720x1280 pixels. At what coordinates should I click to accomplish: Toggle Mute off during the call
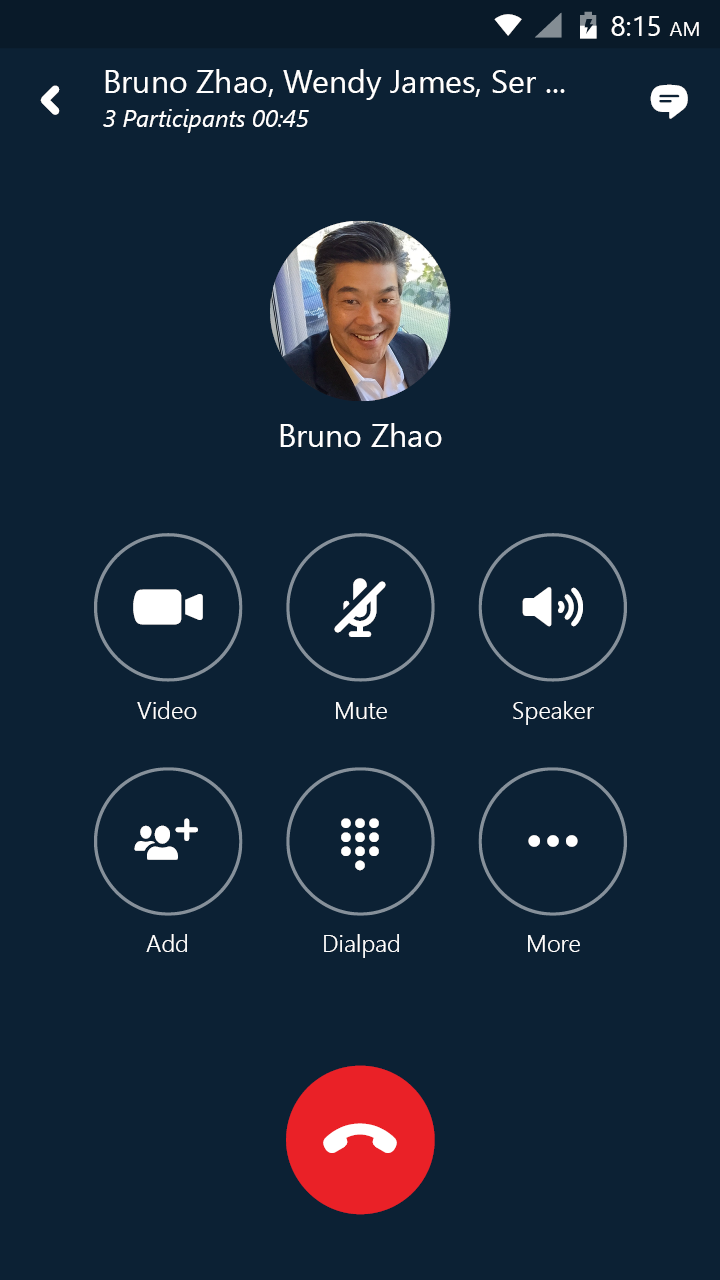pos(360,607)
